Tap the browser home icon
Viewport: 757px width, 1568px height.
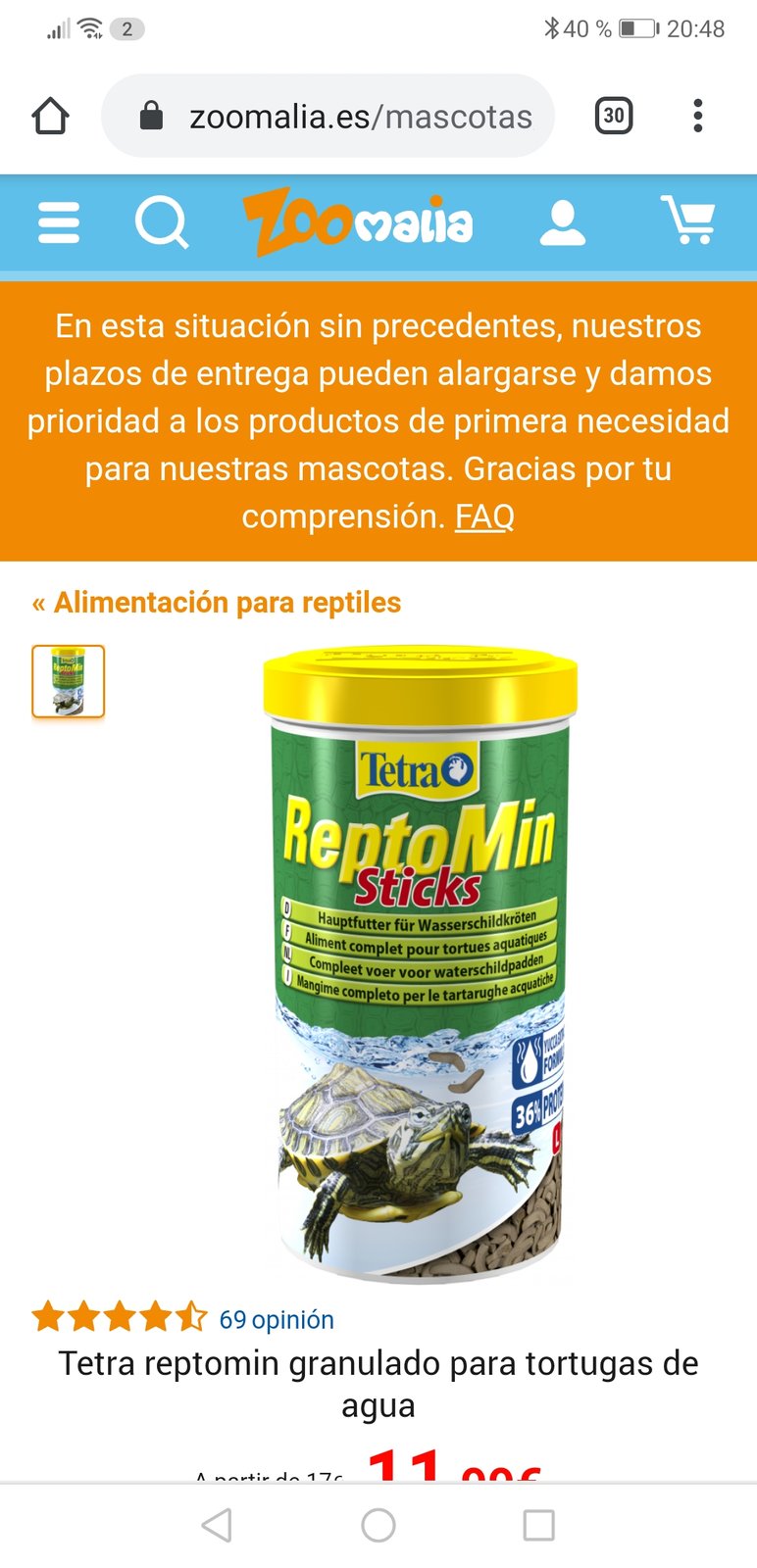pyautogui.click(x=49, y=116)
